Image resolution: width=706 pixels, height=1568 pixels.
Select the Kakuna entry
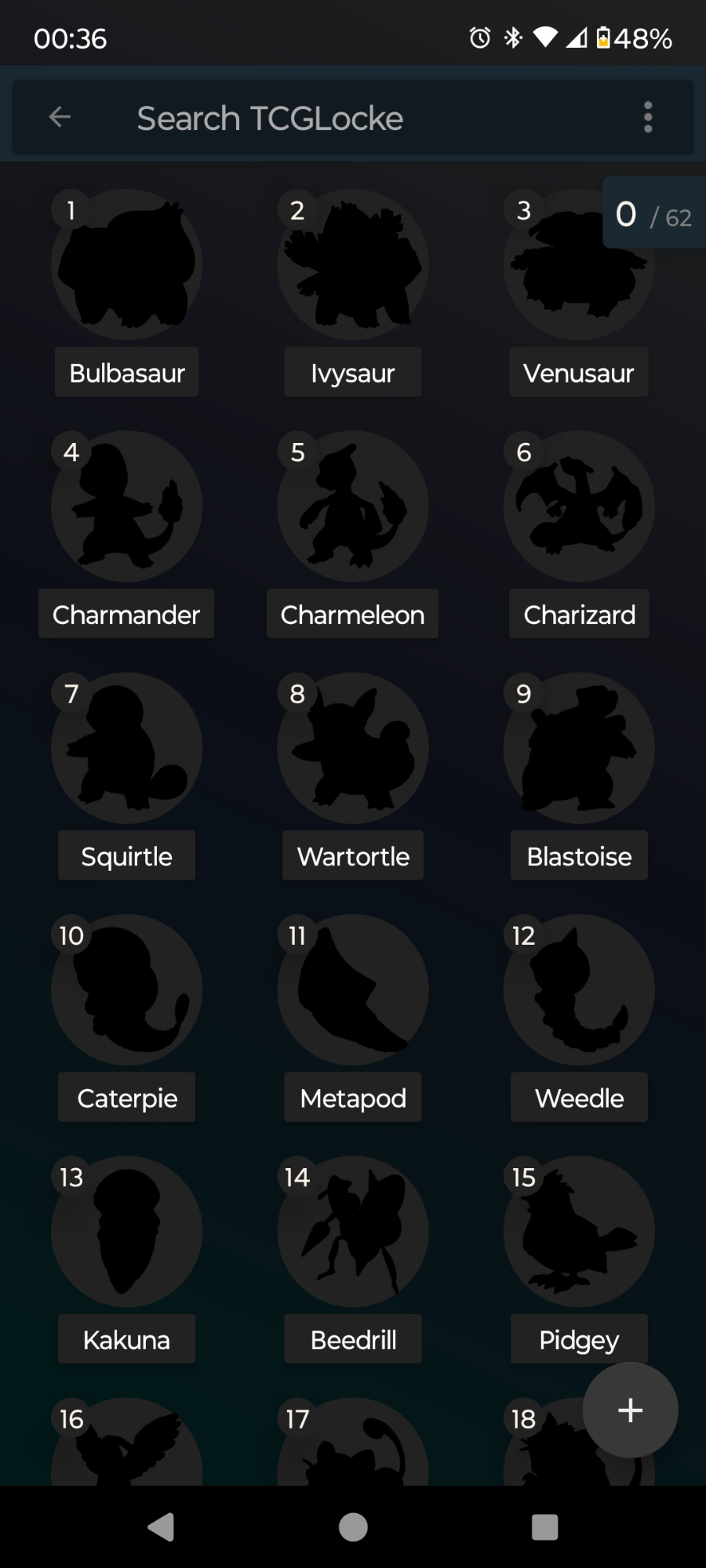tap(127, 1232)
